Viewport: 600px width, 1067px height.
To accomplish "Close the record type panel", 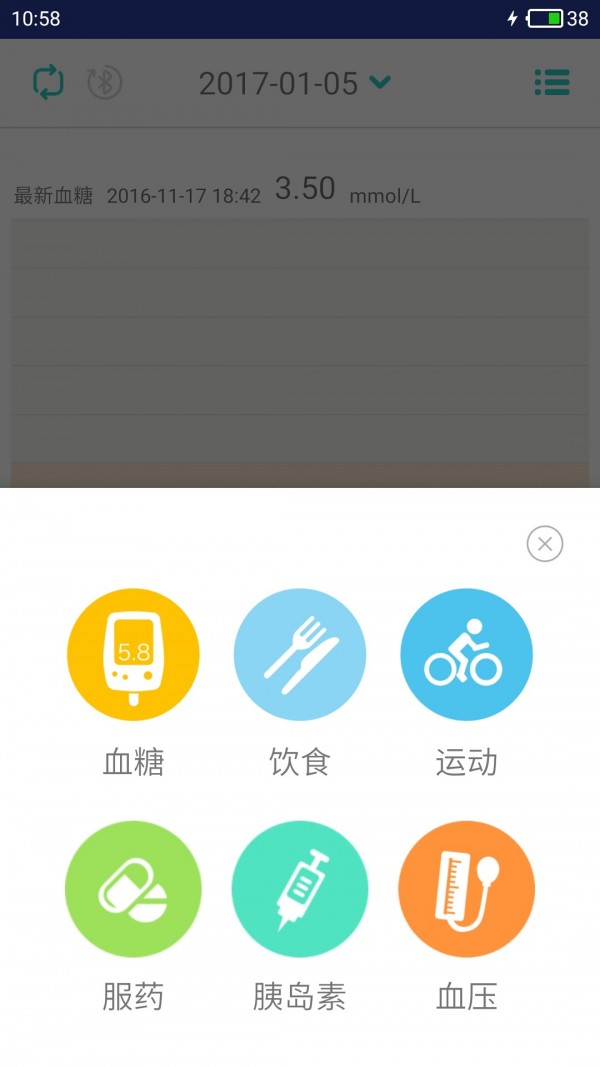I will click(x=544, y=544).
